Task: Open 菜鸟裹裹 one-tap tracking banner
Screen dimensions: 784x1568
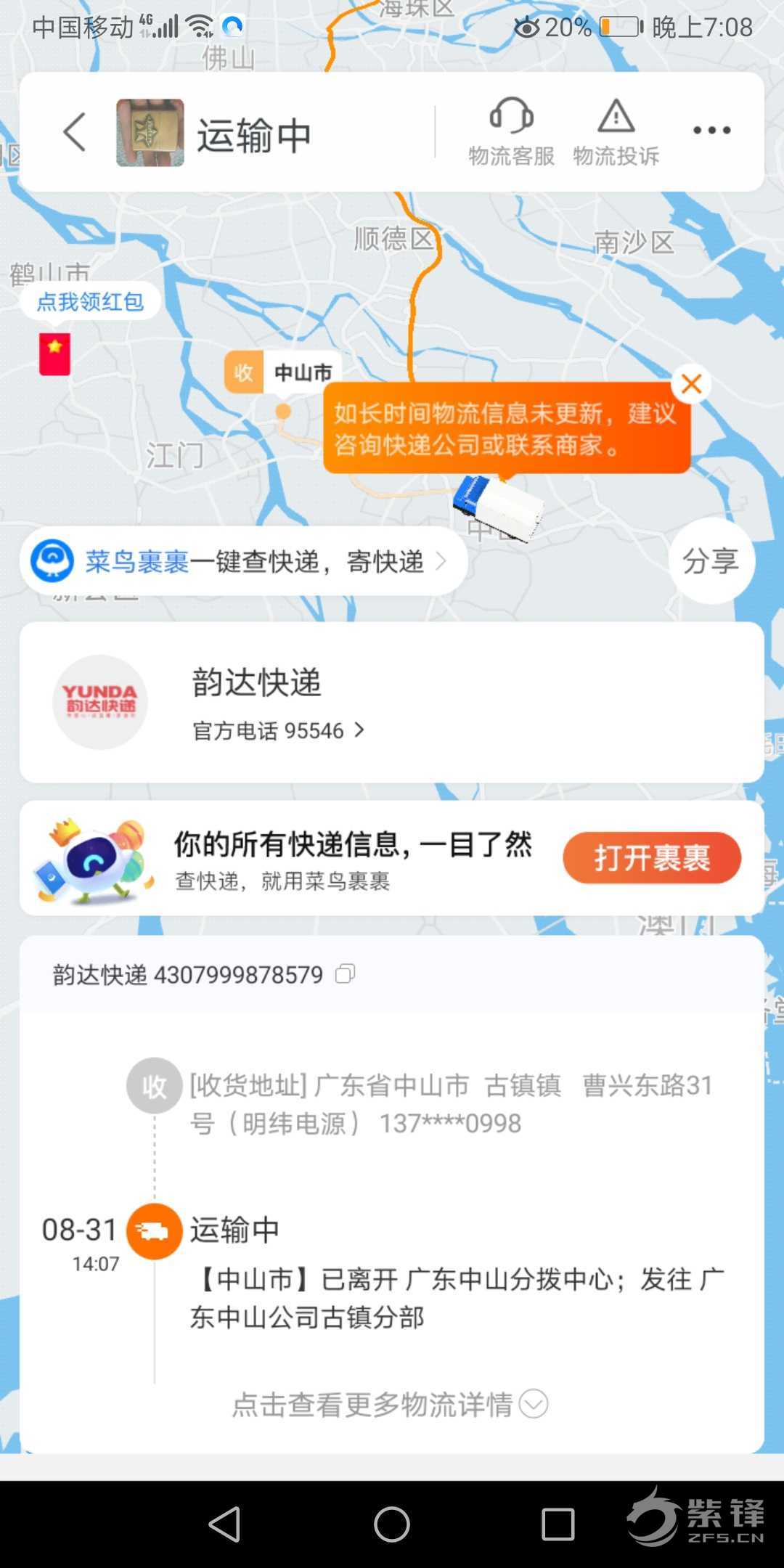Action: (x=243, y=561)
